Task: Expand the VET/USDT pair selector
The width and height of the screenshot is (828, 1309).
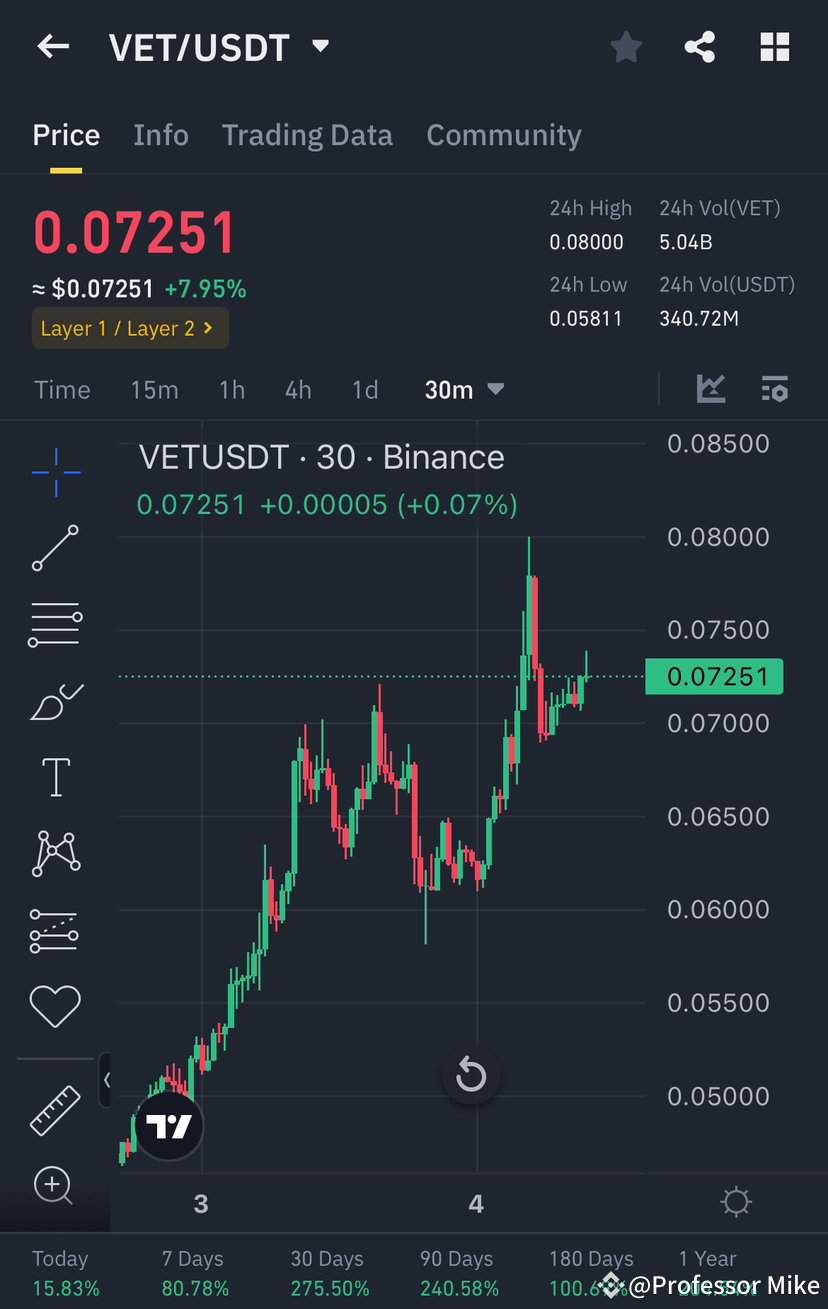Action: (x=320, y=46)
